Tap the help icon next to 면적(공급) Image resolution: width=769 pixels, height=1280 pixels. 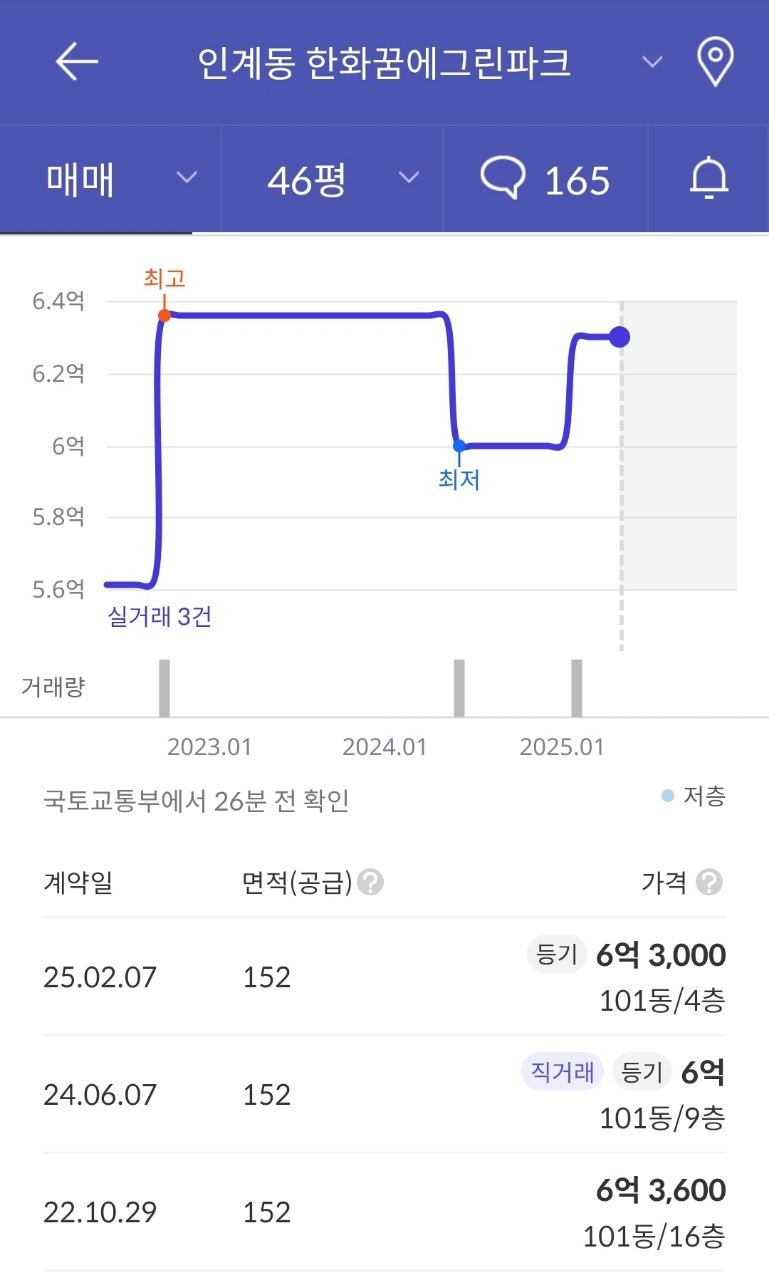(371, 883)
